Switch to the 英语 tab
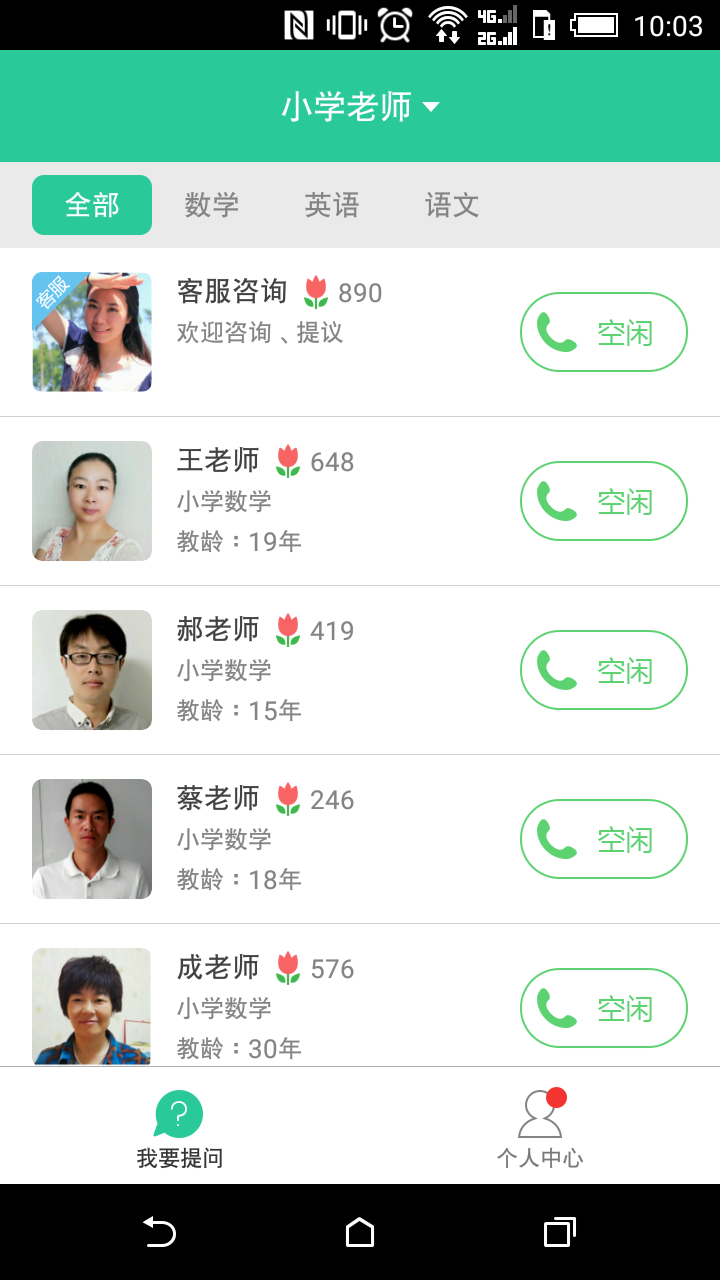The height and width of the screenshot is (1280, 720). pos(332,205)
